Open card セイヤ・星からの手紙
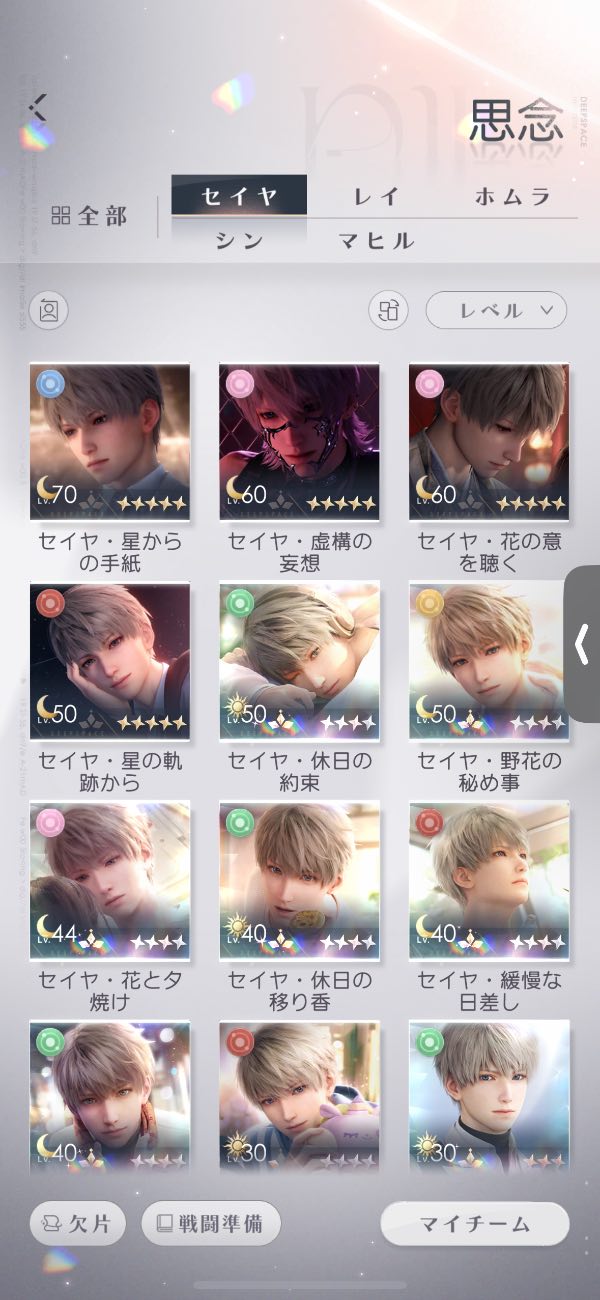Image resolution: width=600 pixels, height=1300 pixels. point(110,441)
